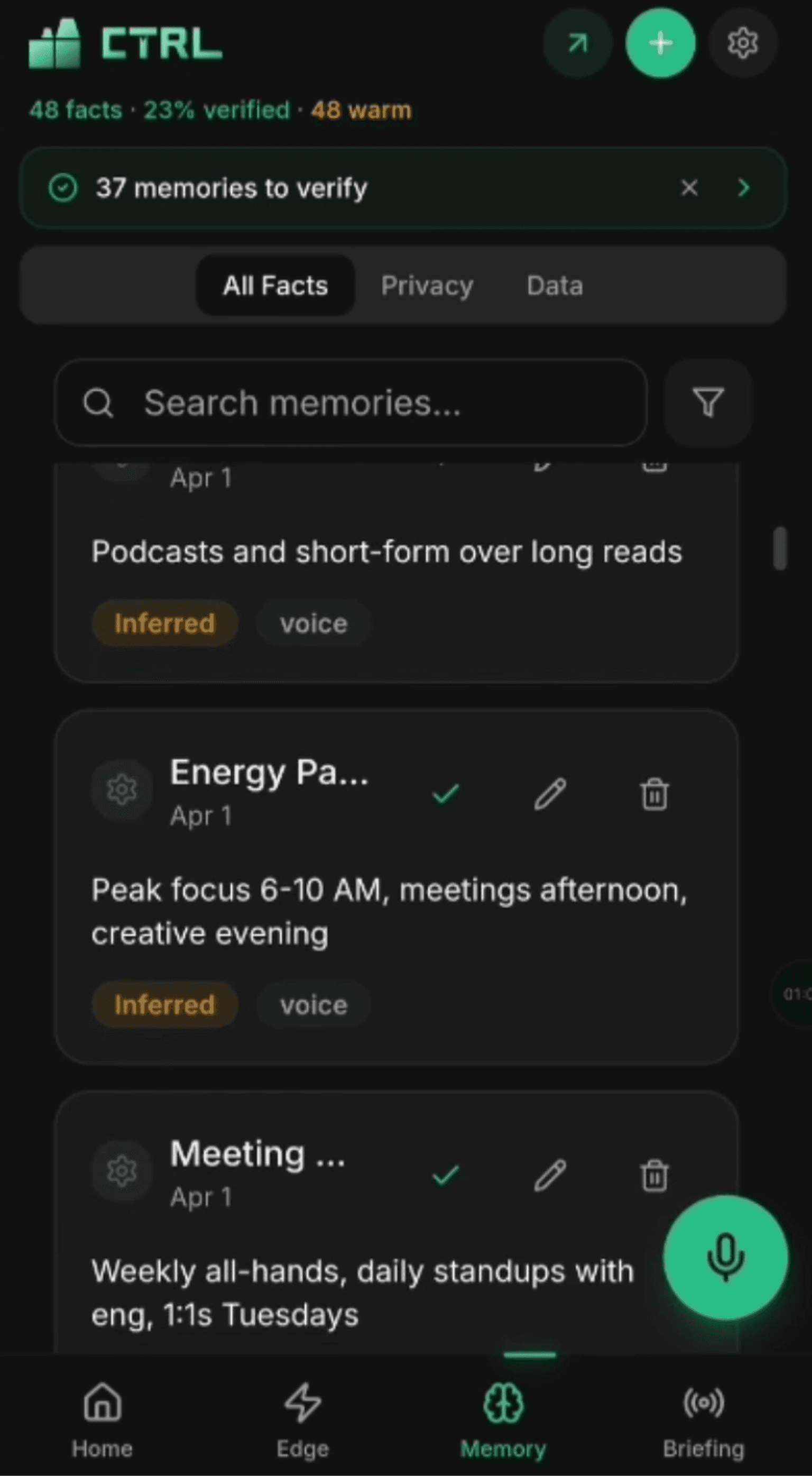
Task: Dismiss the 37 memories to verify banner
Action: [689, 187]
